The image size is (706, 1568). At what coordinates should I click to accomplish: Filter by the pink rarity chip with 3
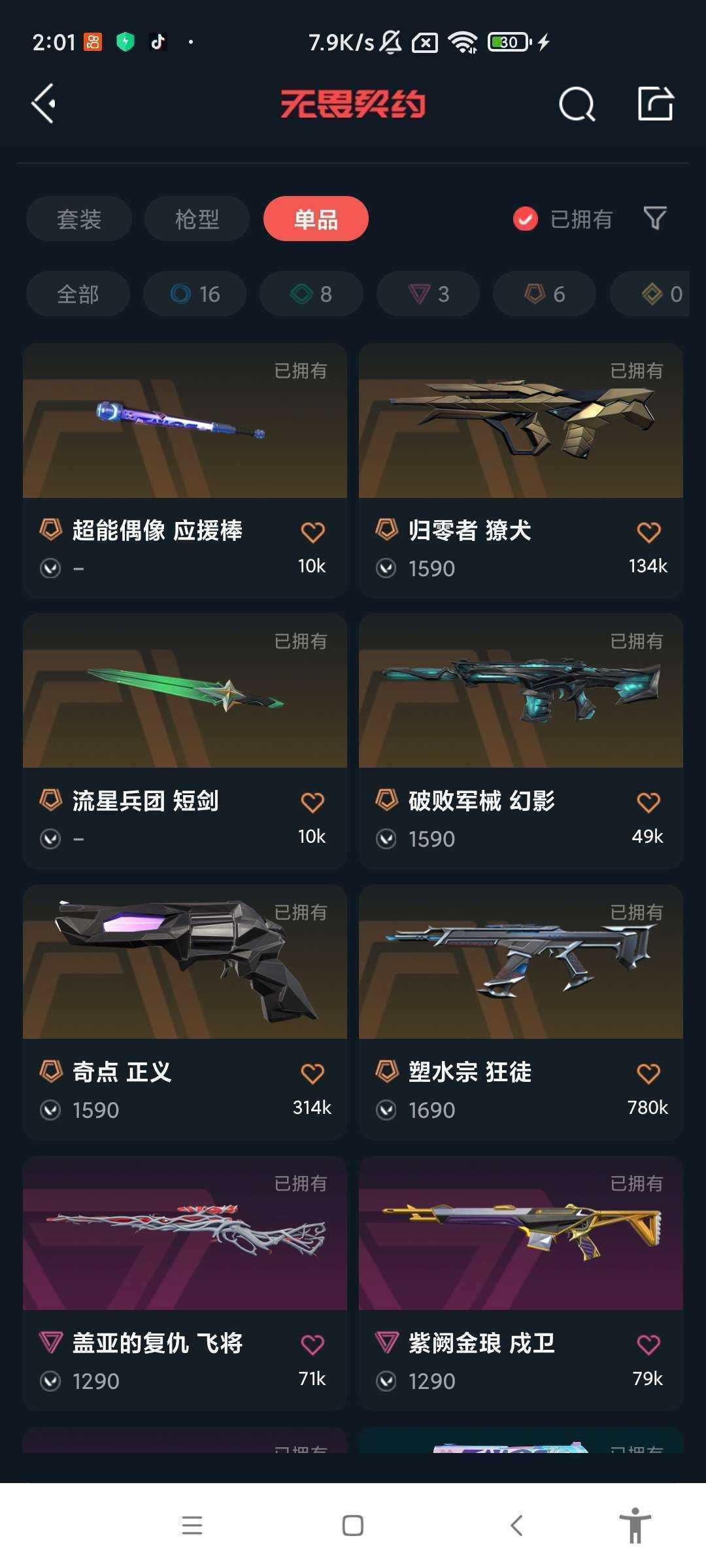pyautogui.click(x=428, y=294)
